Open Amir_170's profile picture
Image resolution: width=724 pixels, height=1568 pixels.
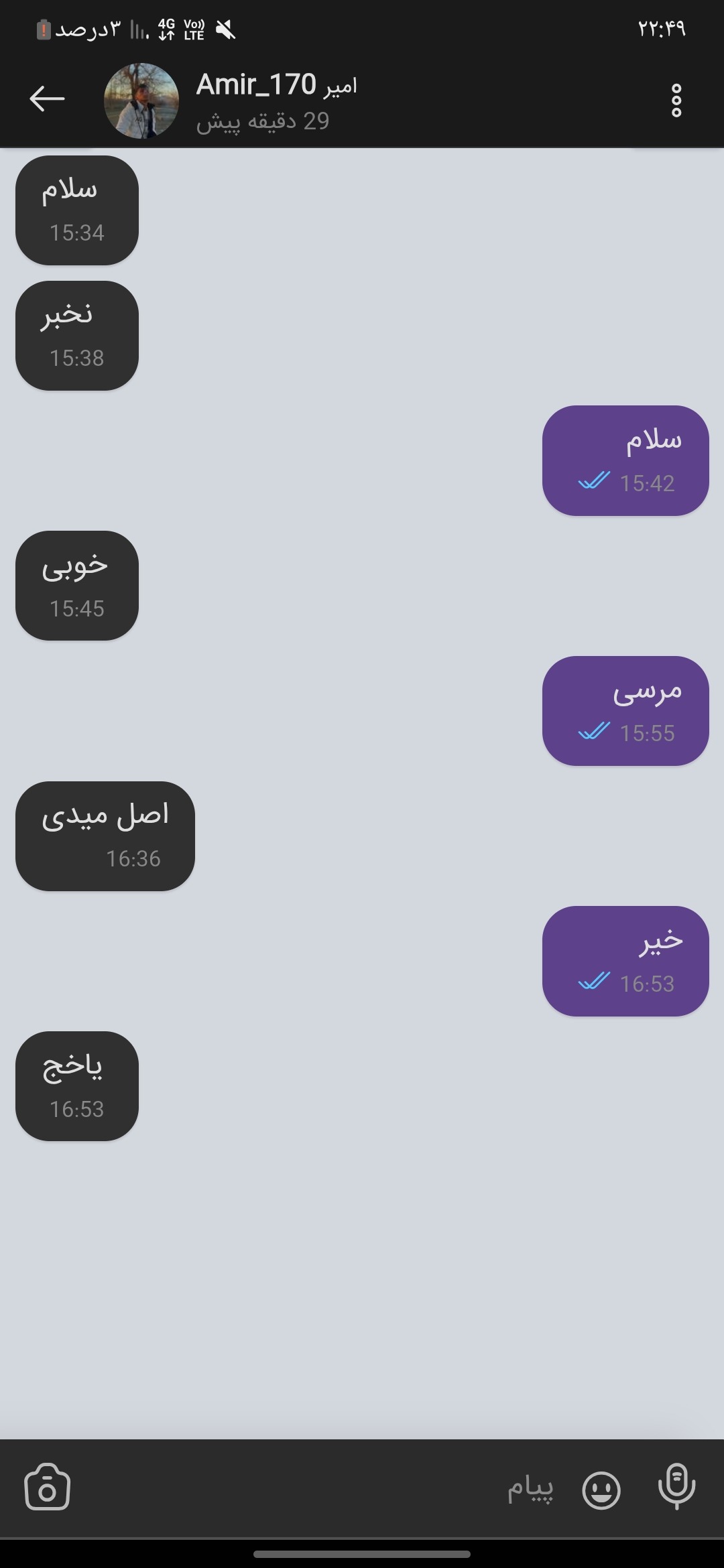pyautogui.click(x=141, y=101)
